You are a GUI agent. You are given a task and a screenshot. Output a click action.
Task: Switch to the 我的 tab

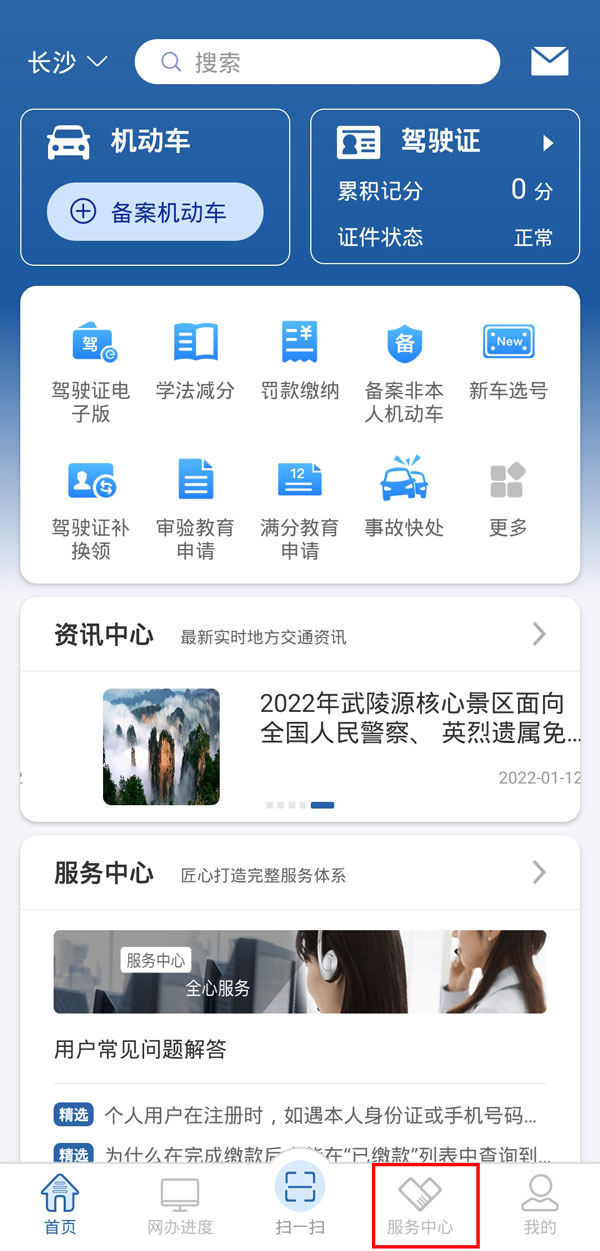pyautogui.click(x=540, y=1206)
